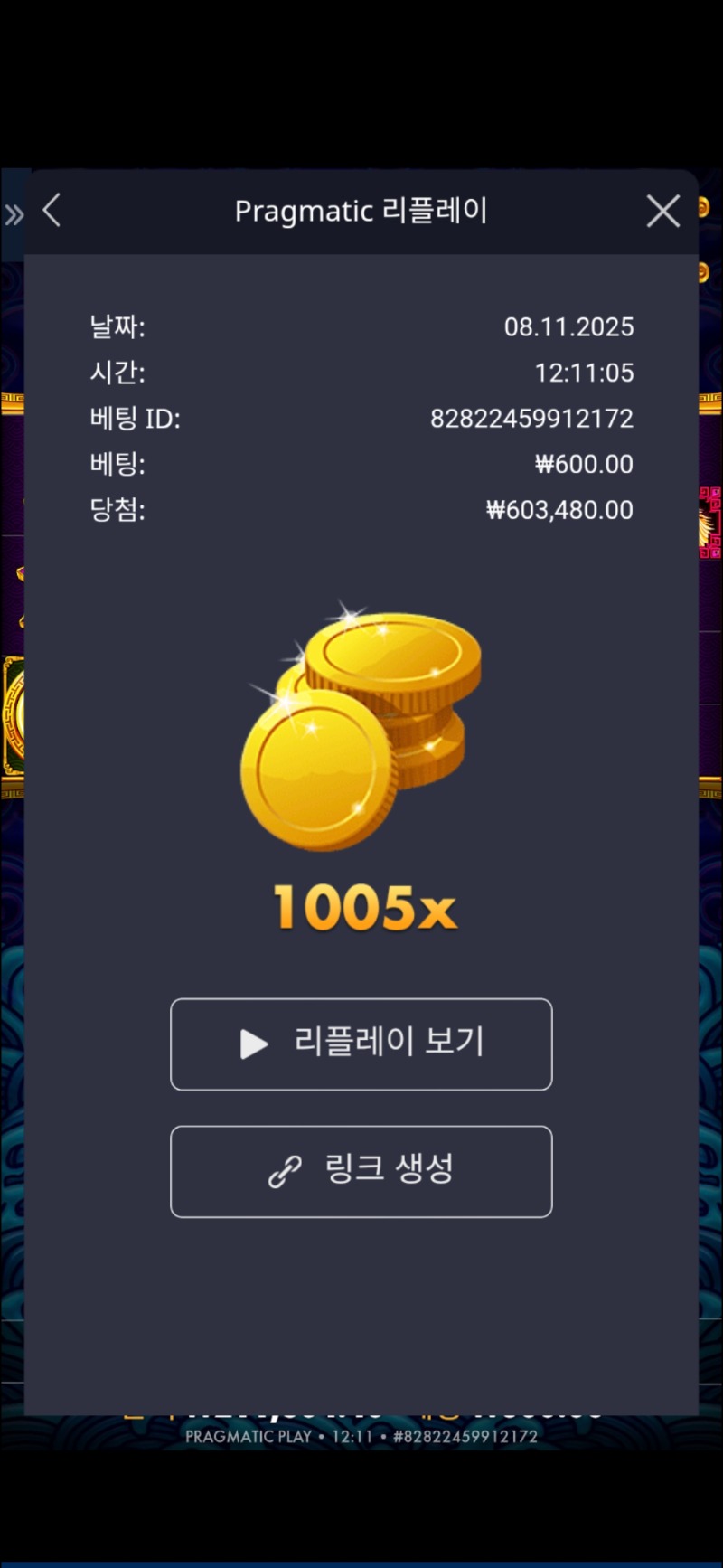Select the bet amount ₩600.00
The width and height of the screenshot is (723, 1568).
[x=583, y=464]
